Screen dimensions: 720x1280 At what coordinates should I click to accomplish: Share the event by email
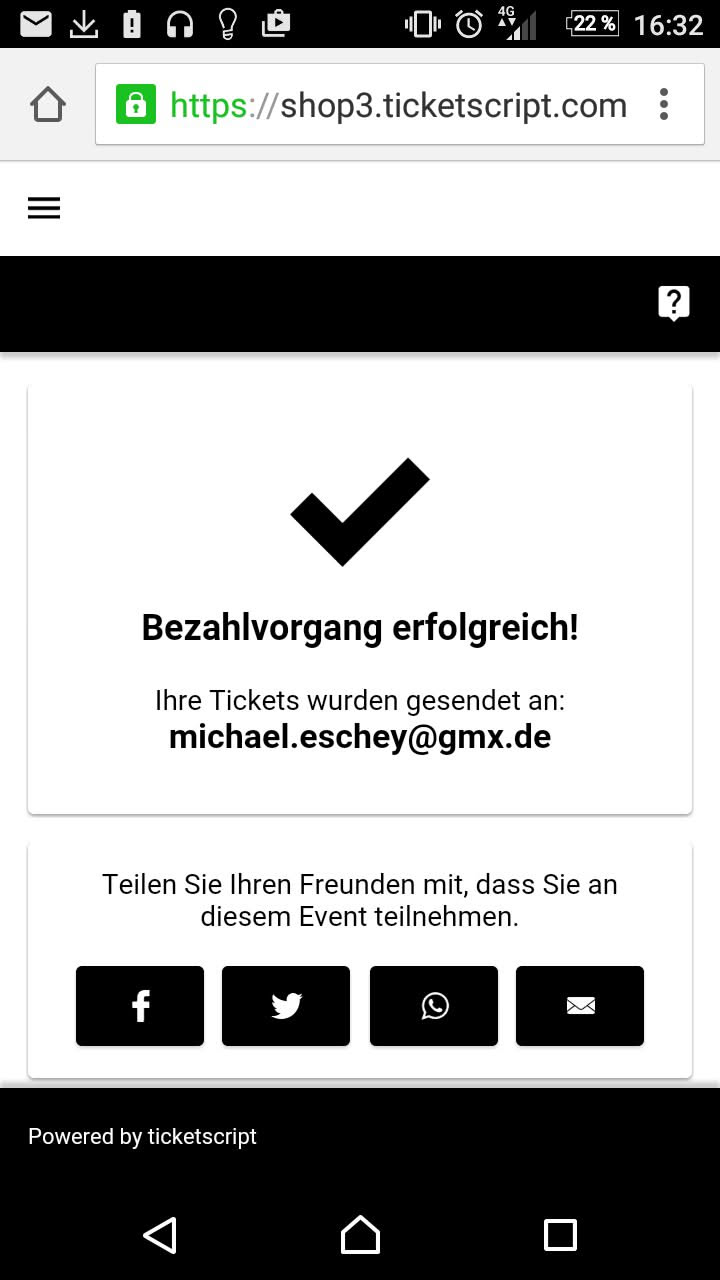coord(580,1006)
